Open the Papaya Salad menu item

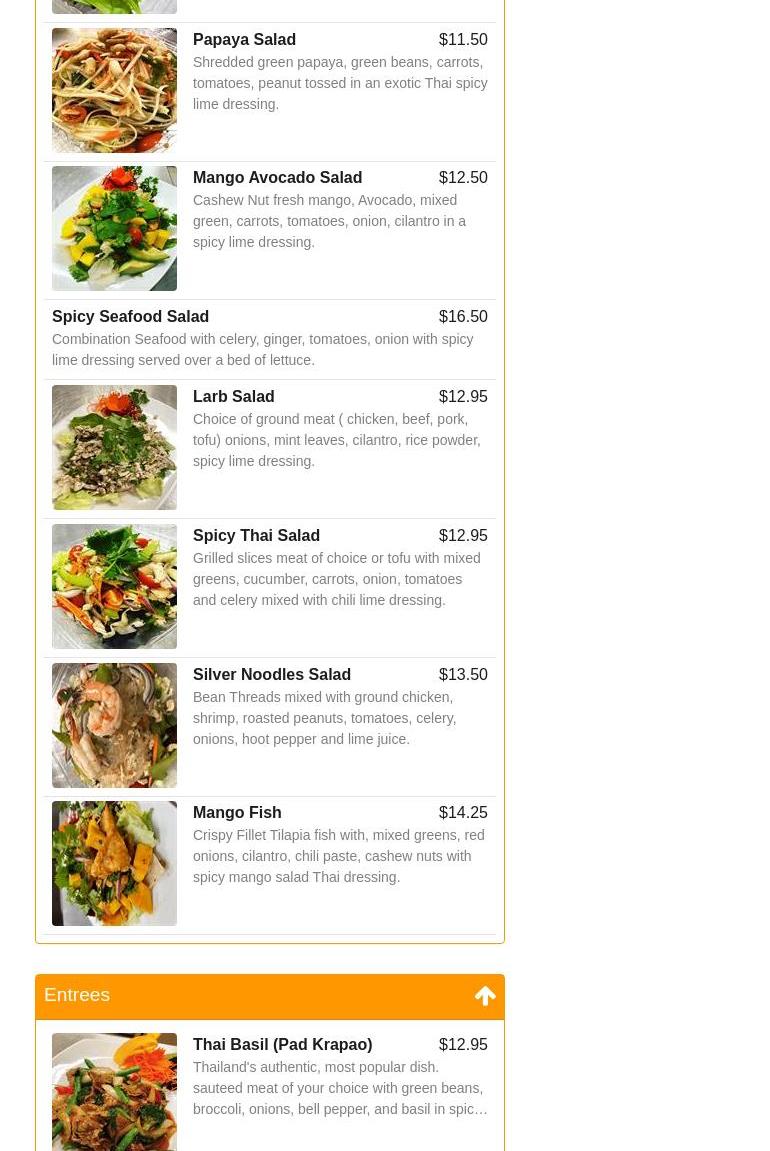(244, 40)
